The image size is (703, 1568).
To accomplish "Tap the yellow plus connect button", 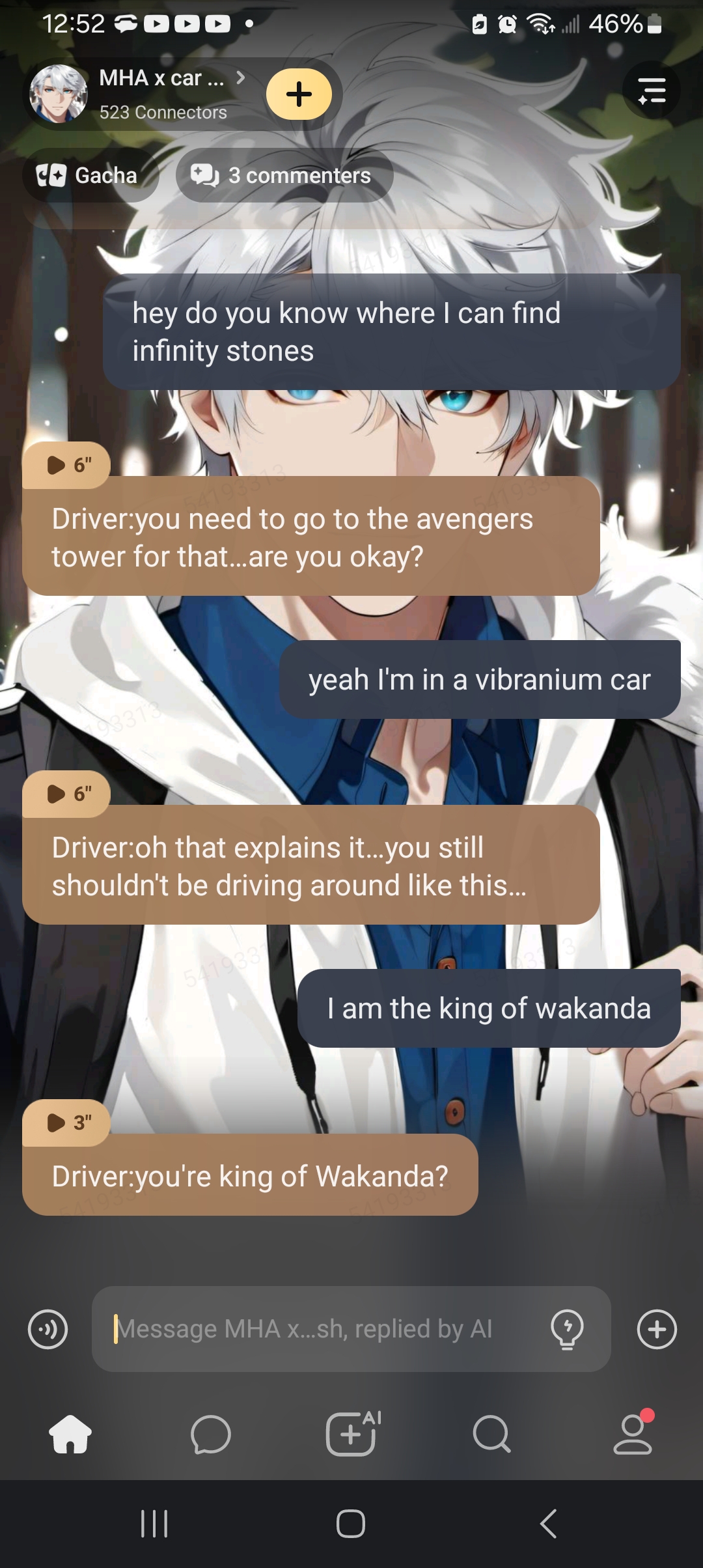I will (299, 94).
